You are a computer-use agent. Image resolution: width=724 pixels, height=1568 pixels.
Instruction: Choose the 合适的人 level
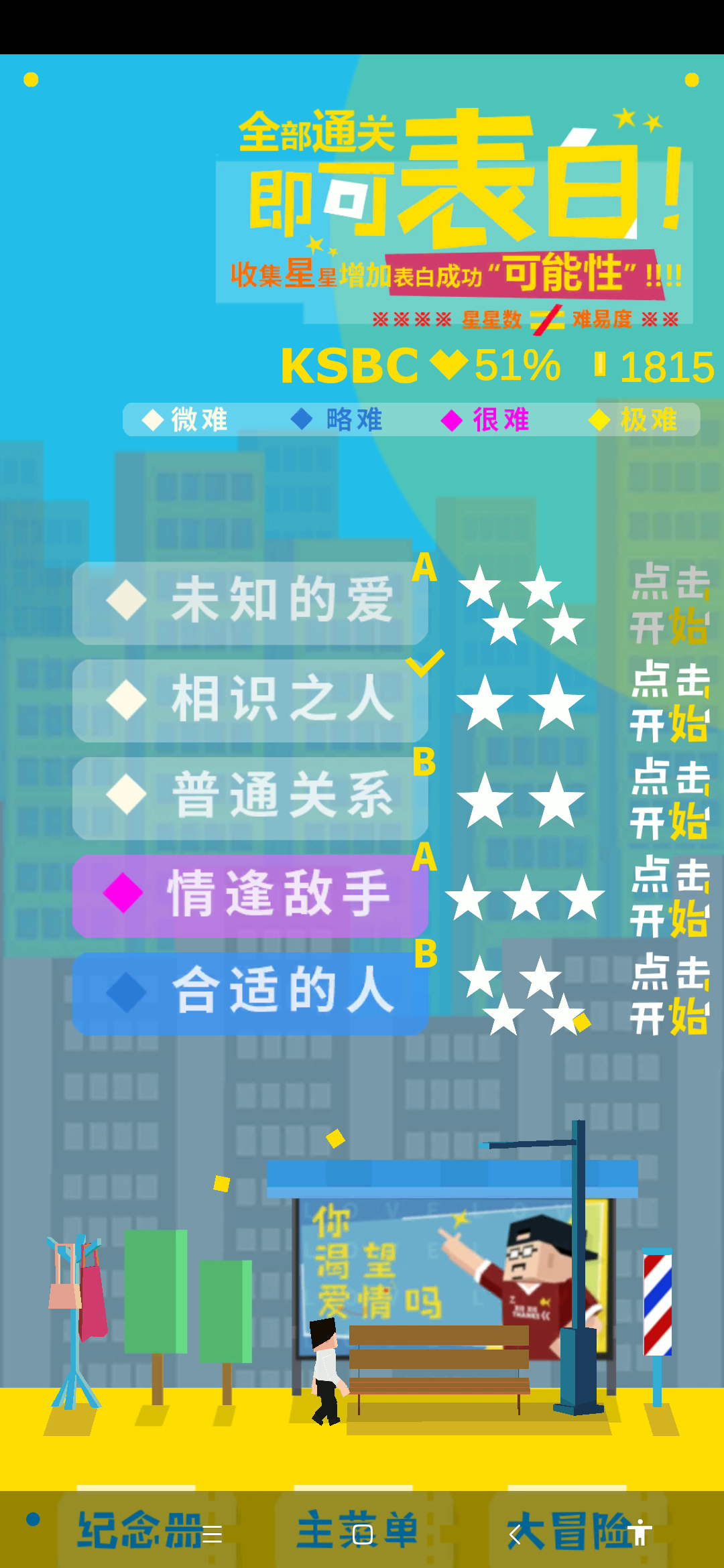pos(250,994)
